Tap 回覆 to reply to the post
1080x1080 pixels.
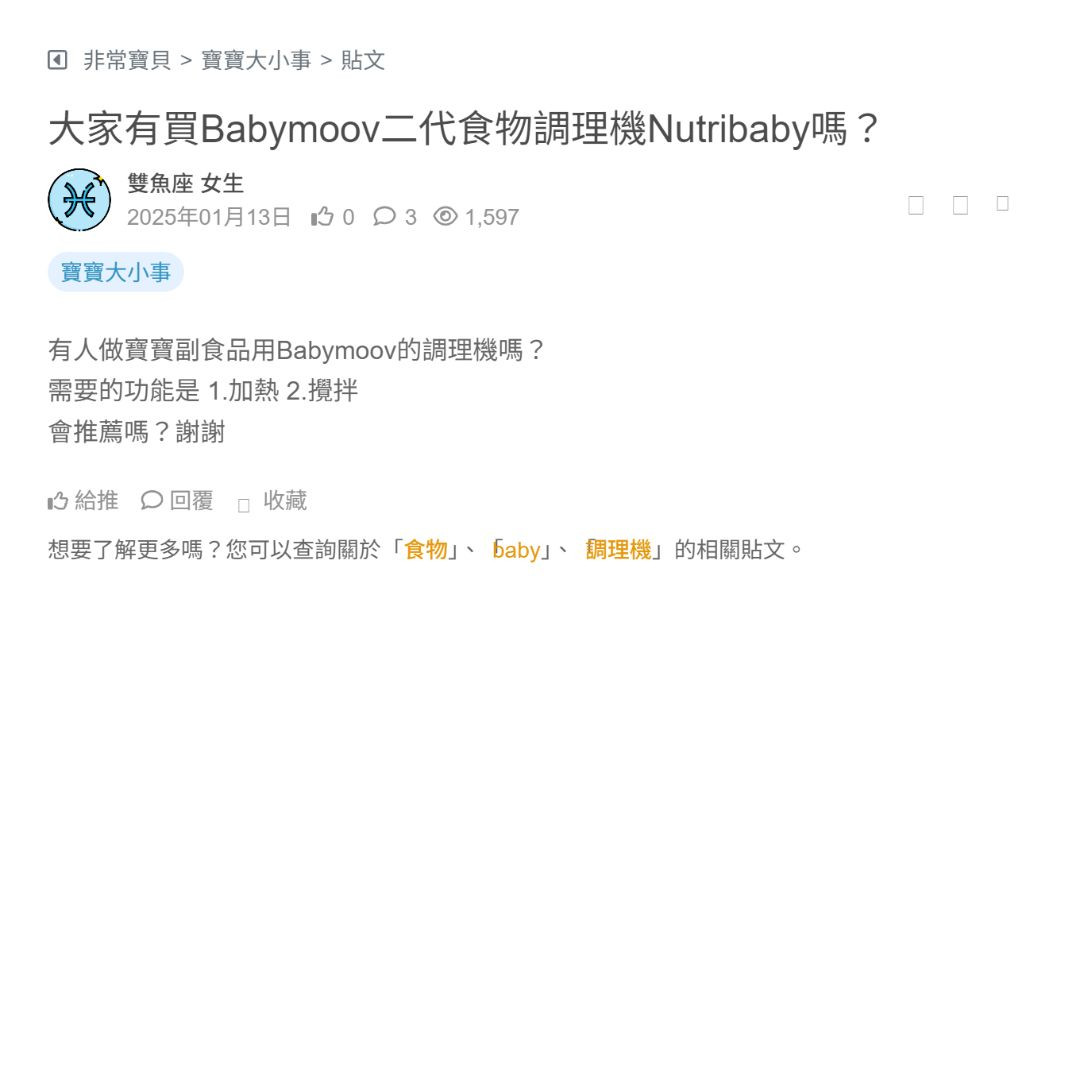pos(178,500)
